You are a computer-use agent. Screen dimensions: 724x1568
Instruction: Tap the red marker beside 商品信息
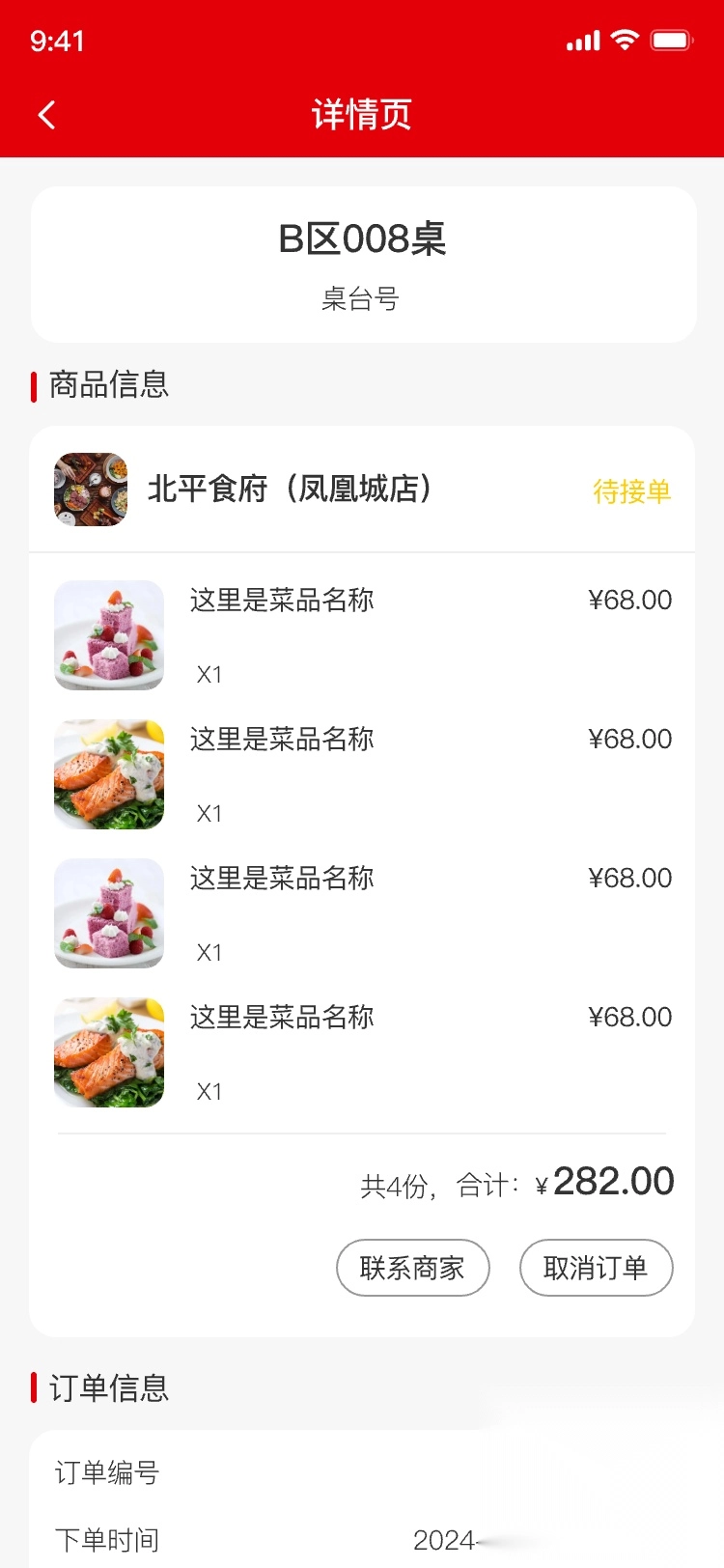coord(32,384)
